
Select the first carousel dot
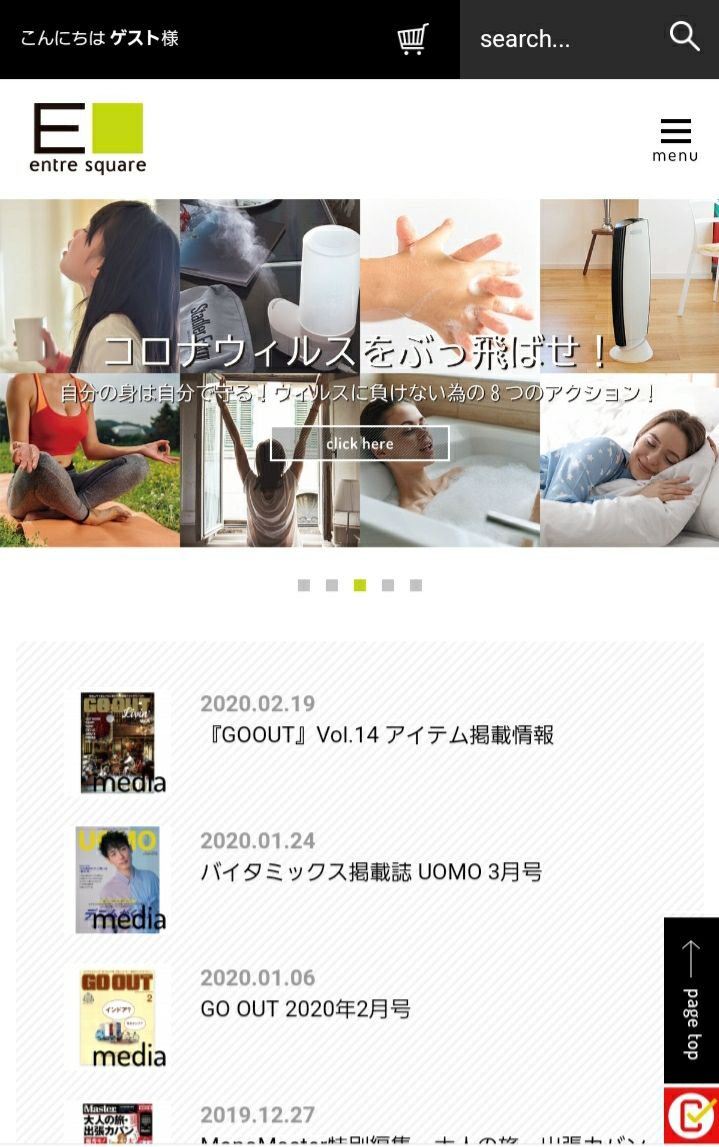pos(304,585)
